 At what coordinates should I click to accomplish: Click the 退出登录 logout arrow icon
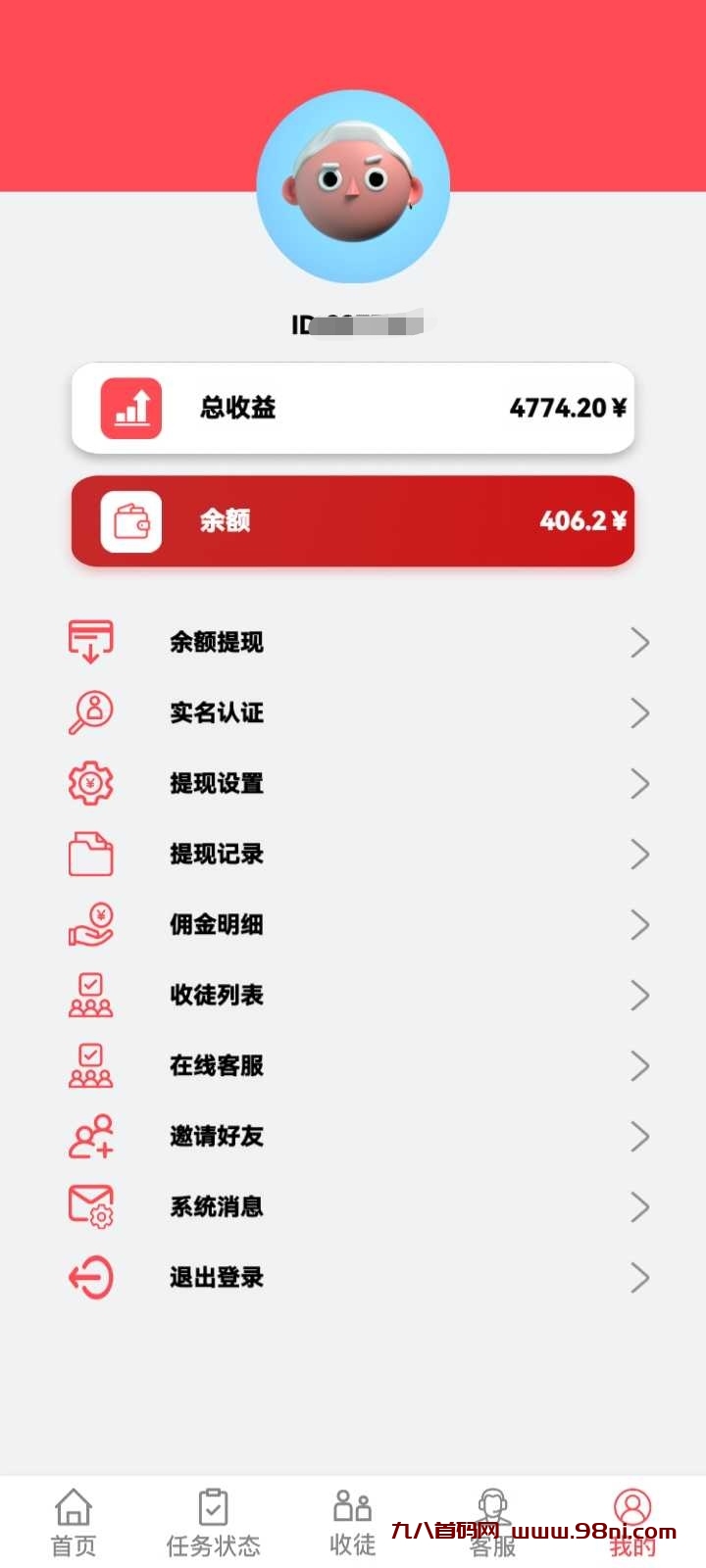(91, 1277)
